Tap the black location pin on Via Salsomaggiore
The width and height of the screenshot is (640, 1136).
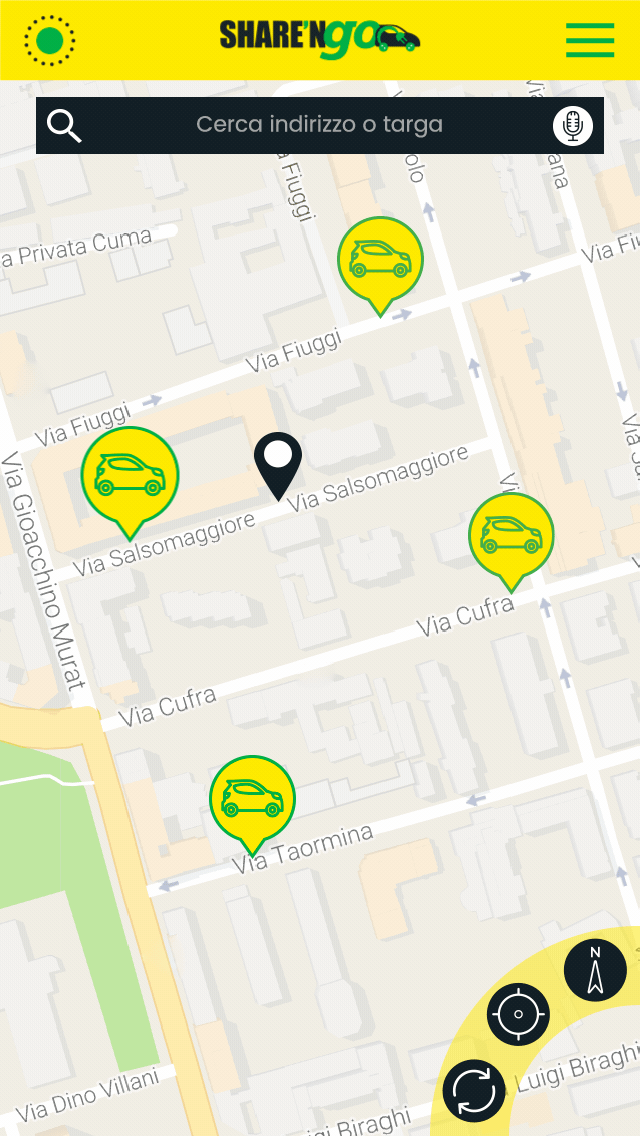pos(278,466)
